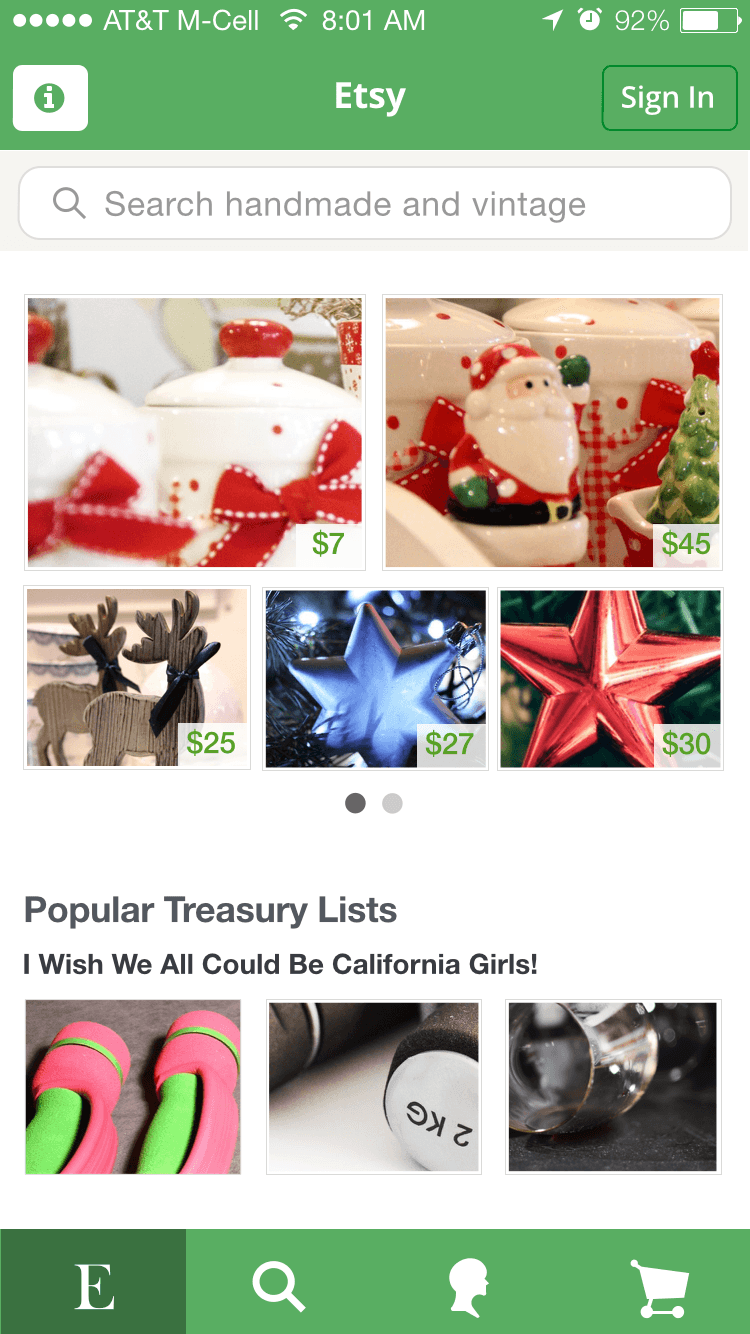Jump to the second carousel page dot
The width and height of the screenshot is (750, 1334).
(x=392, y=803)
